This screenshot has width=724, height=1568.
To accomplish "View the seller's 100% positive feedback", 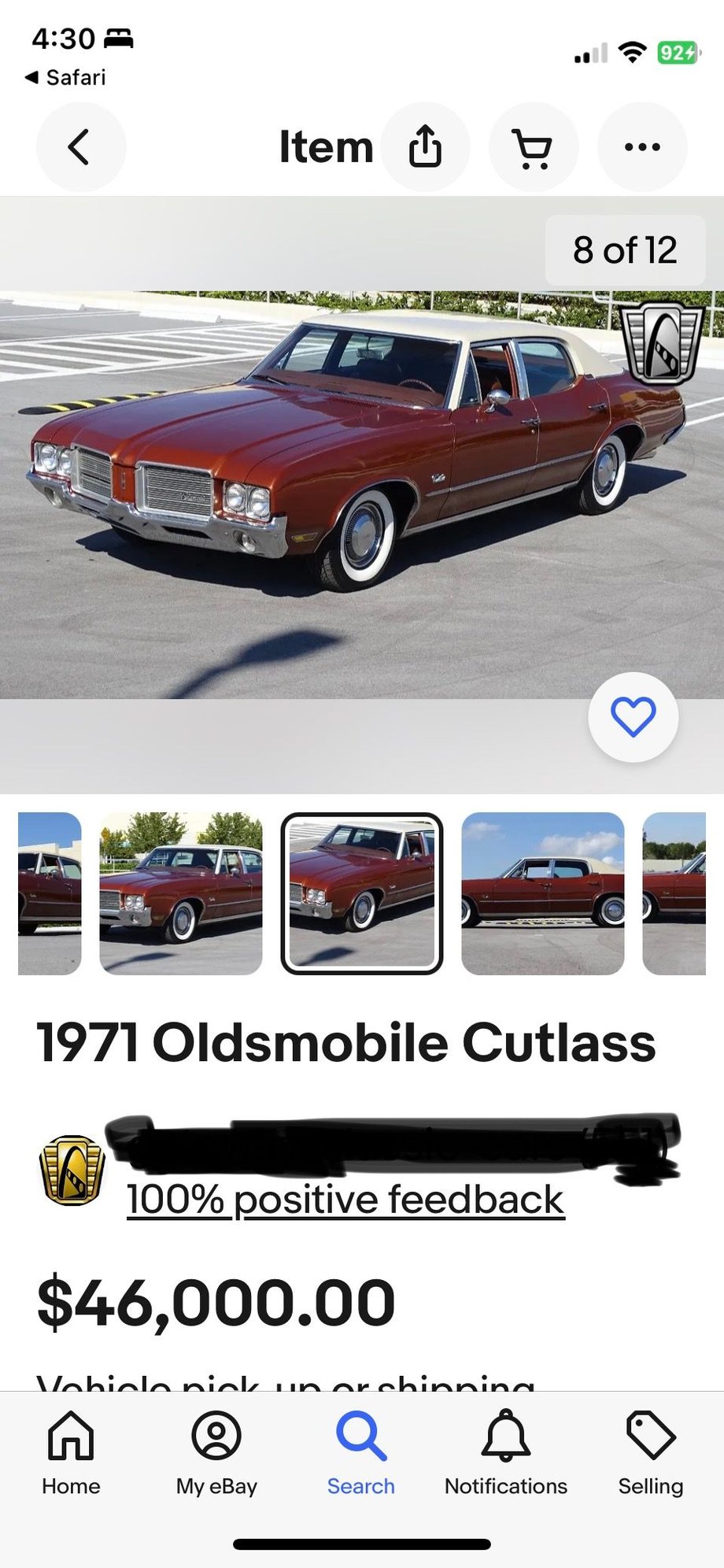I will tap(345, 1200).
